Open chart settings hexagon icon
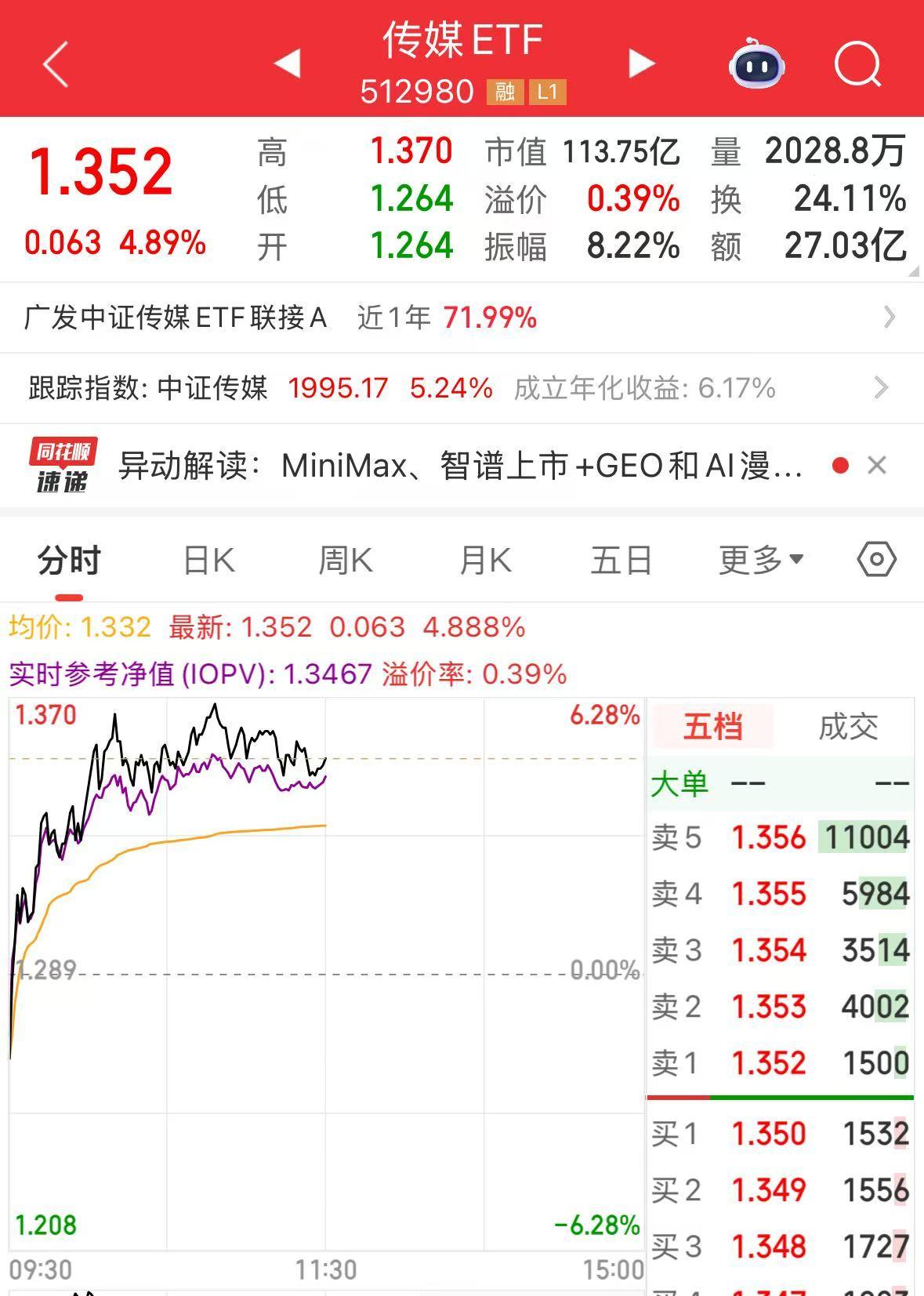This screenshot has height=1296, width=924. [876, 560]
